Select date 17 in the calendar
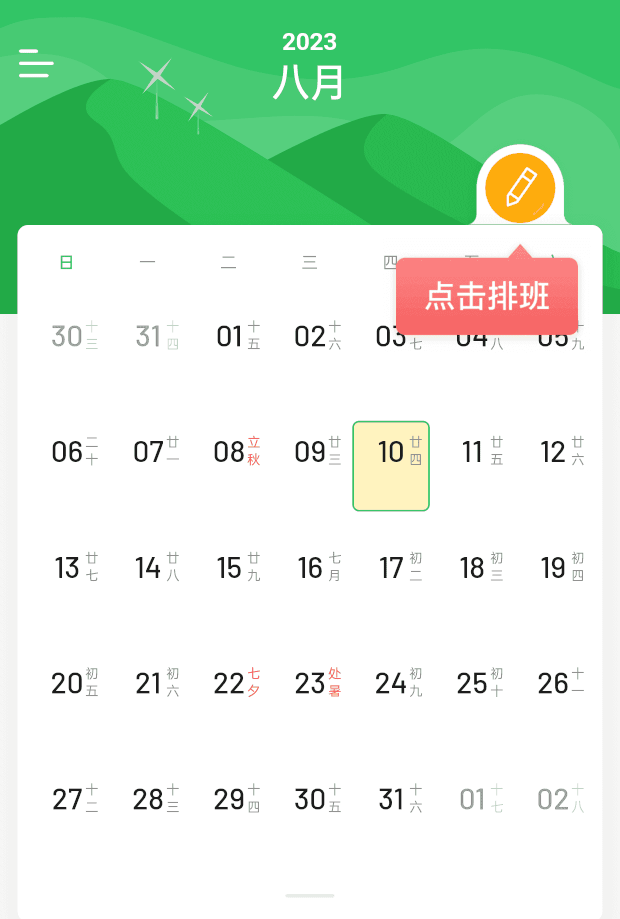620x919 pixels. pyautogui.click(x=399, y=568)
